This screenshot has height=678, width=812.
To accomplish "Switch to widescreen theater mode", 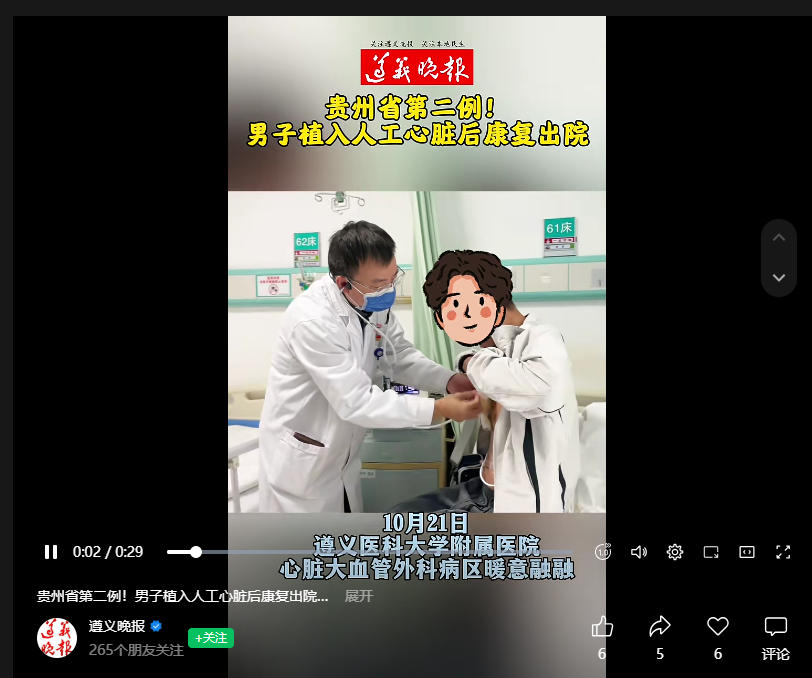I will coord(747,552).
